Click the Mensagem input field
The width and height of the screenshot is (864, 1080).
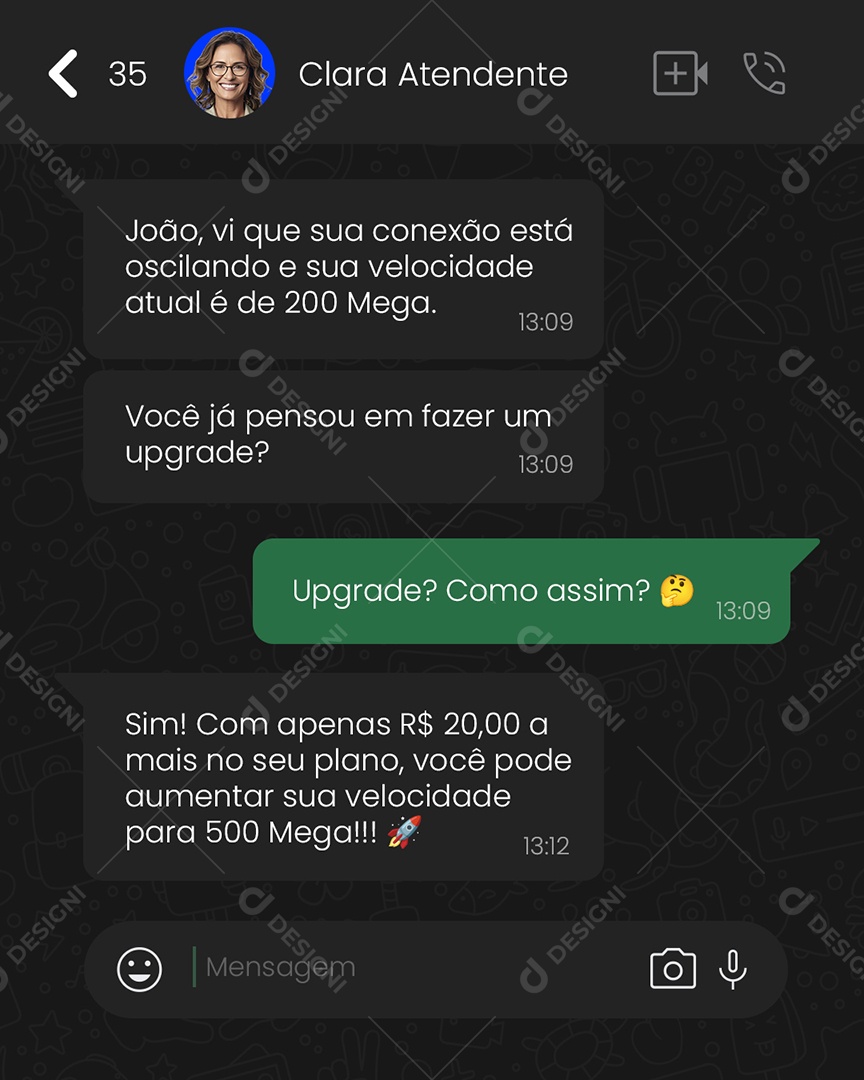(300, 967)
